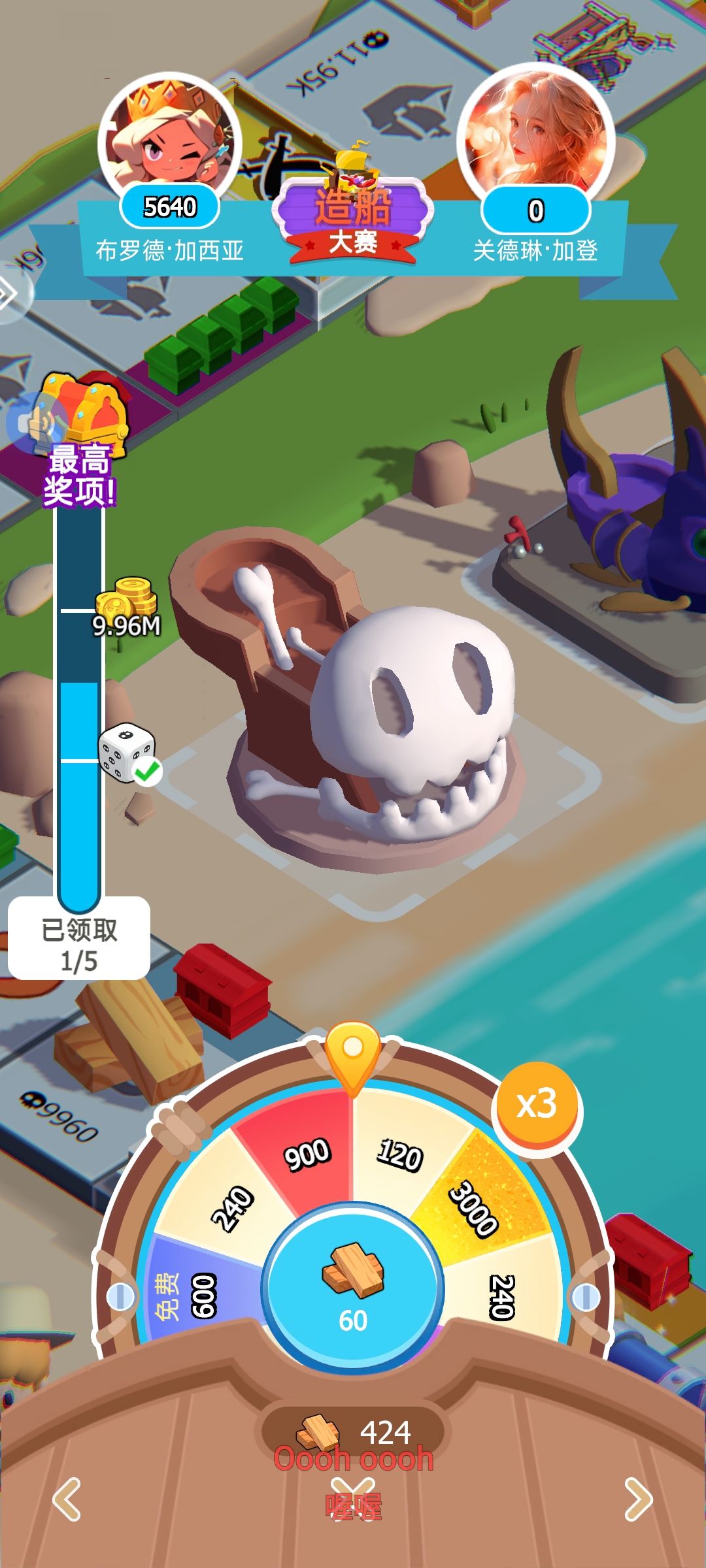This screenshot has width=706, height=1568.
Task: Close the wheel panel with X
Action: click(353, 1499)
